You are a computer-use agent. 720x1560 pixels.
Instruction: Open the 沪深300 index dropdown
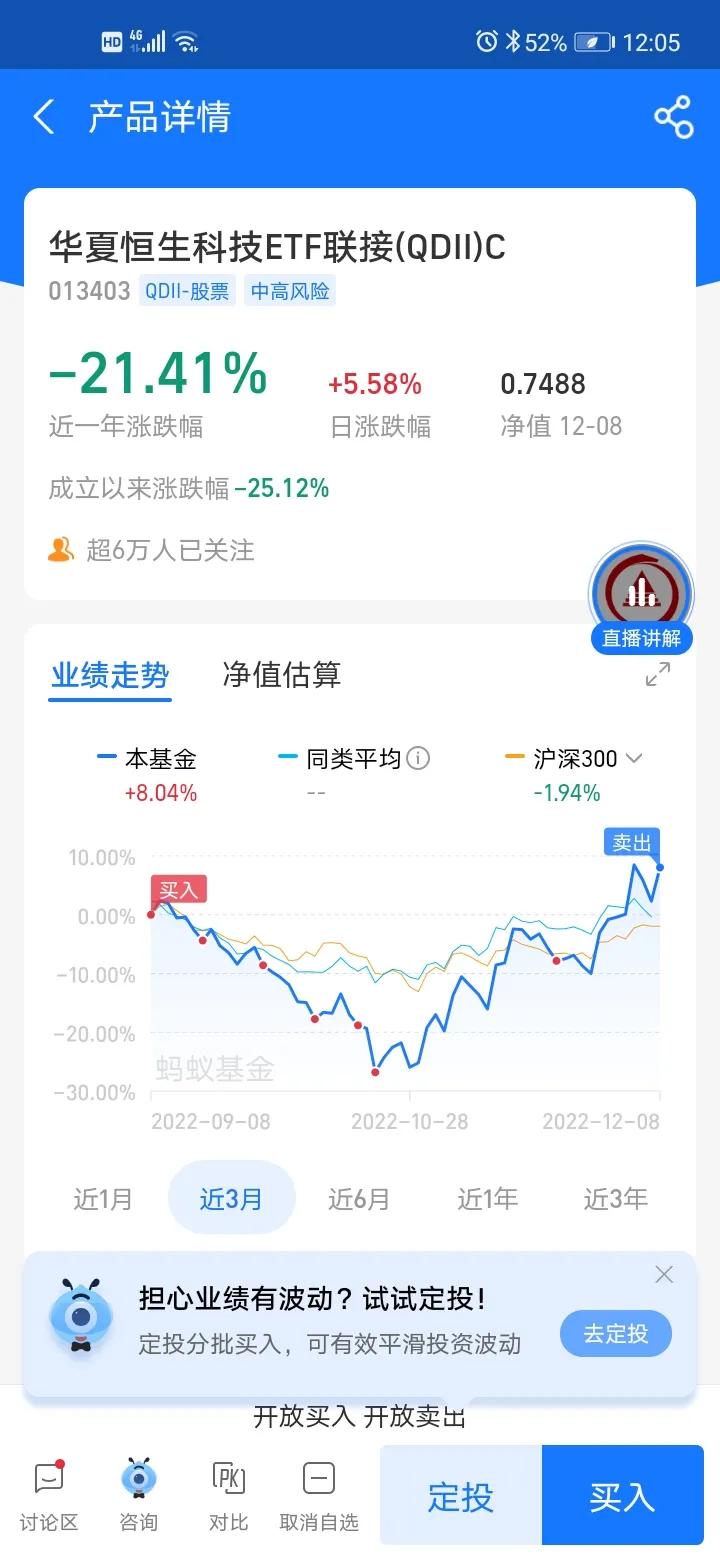[634, 758]
